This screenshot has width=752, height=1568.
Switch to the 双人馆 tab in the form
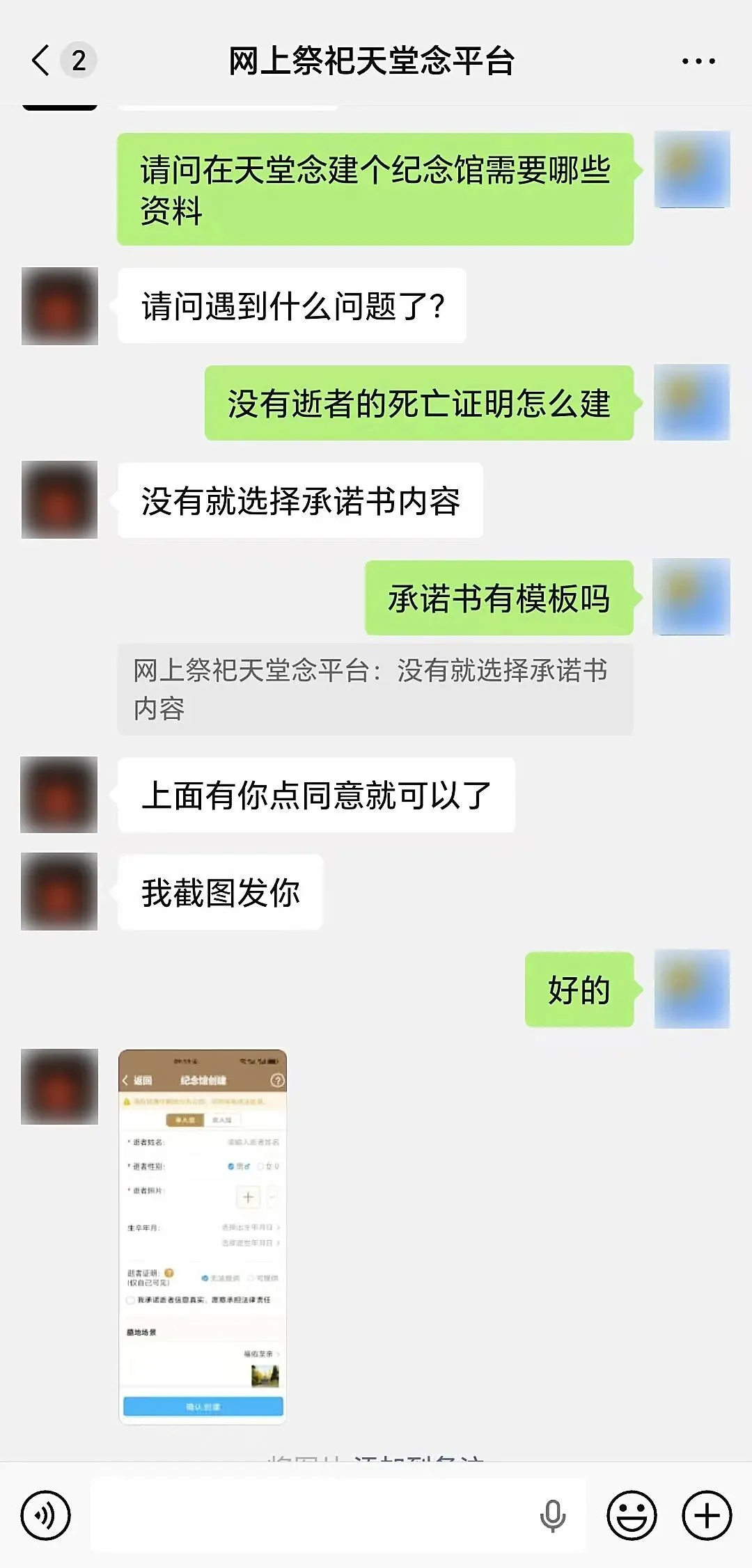pyautogui.click(x=222, y=1120)
